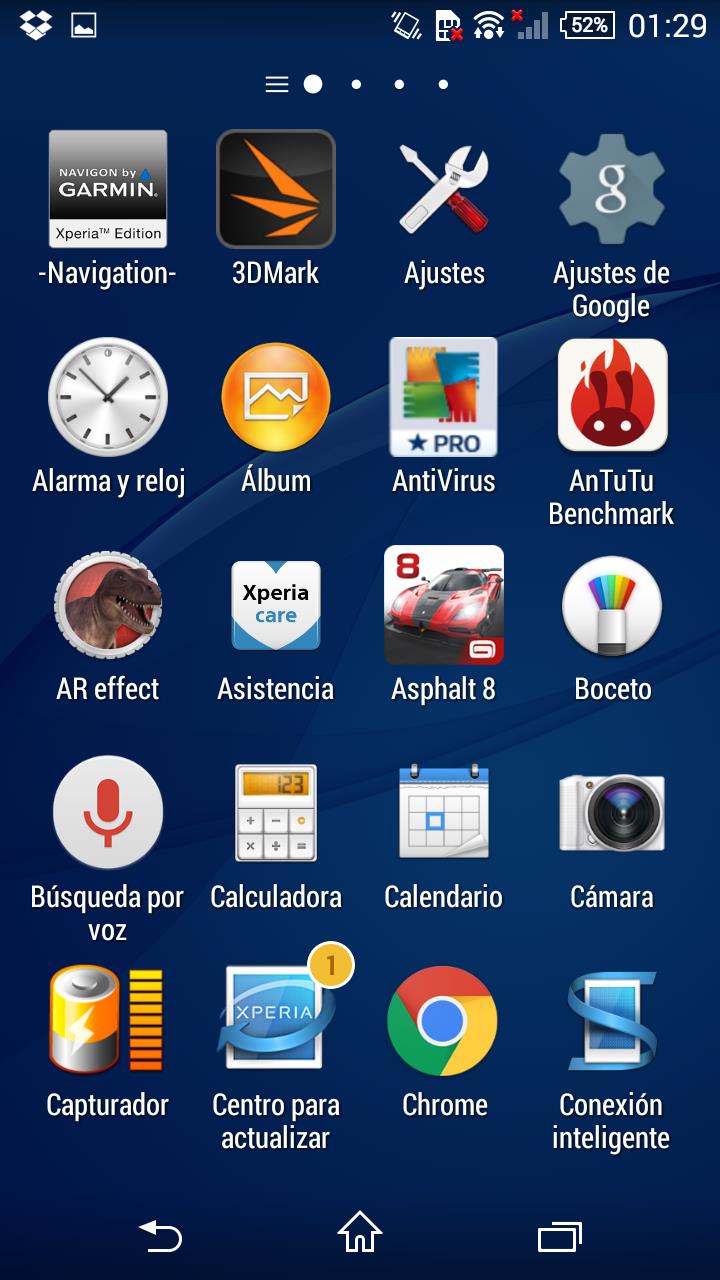This screenshot has height=1280, width=720.
Task: Open Centro para actualizar
Action: [x=276, y=1020]
